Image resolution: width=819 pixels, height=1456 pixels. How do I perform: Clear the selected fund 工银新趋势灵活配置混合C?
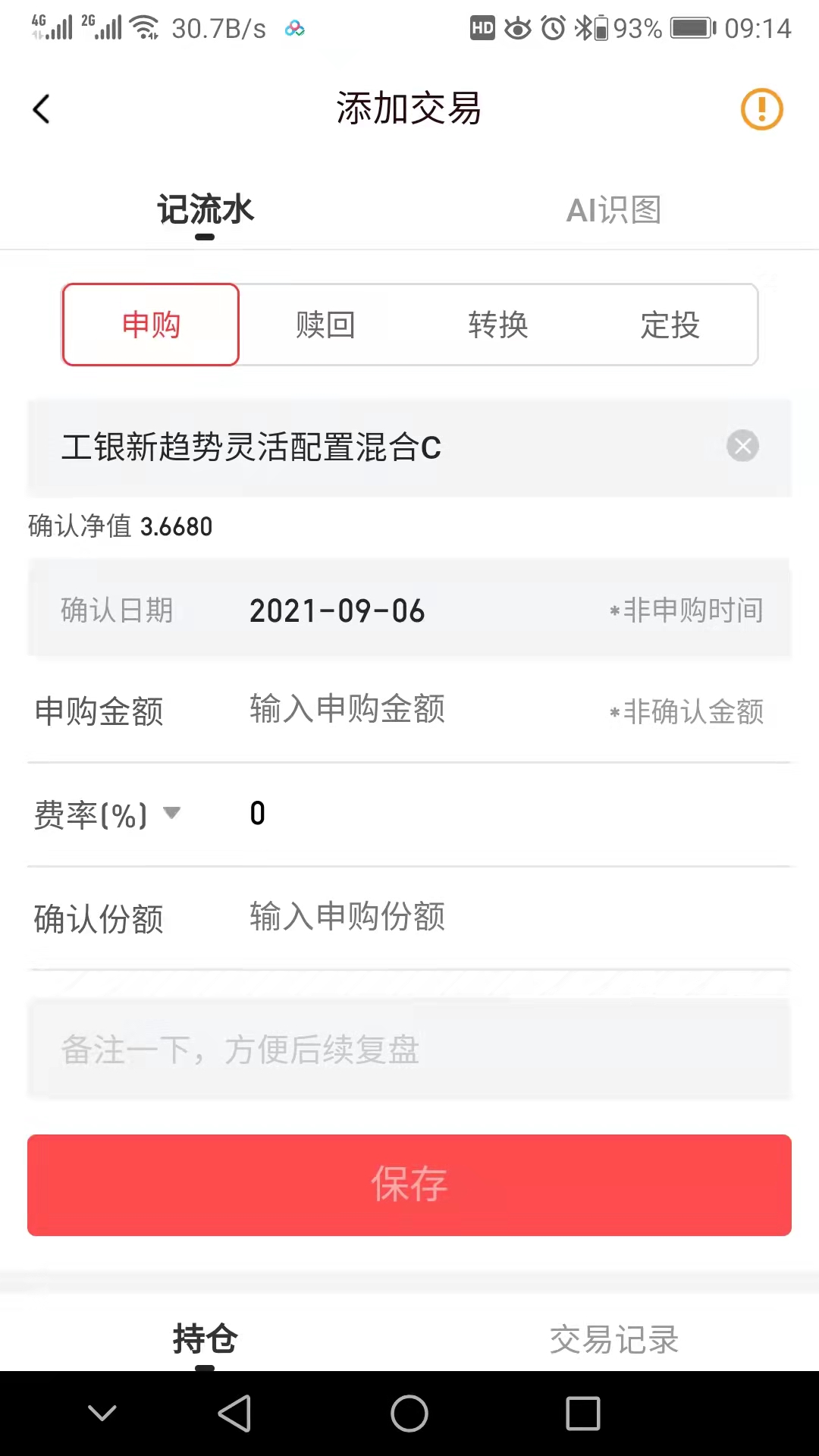(742, 446)
